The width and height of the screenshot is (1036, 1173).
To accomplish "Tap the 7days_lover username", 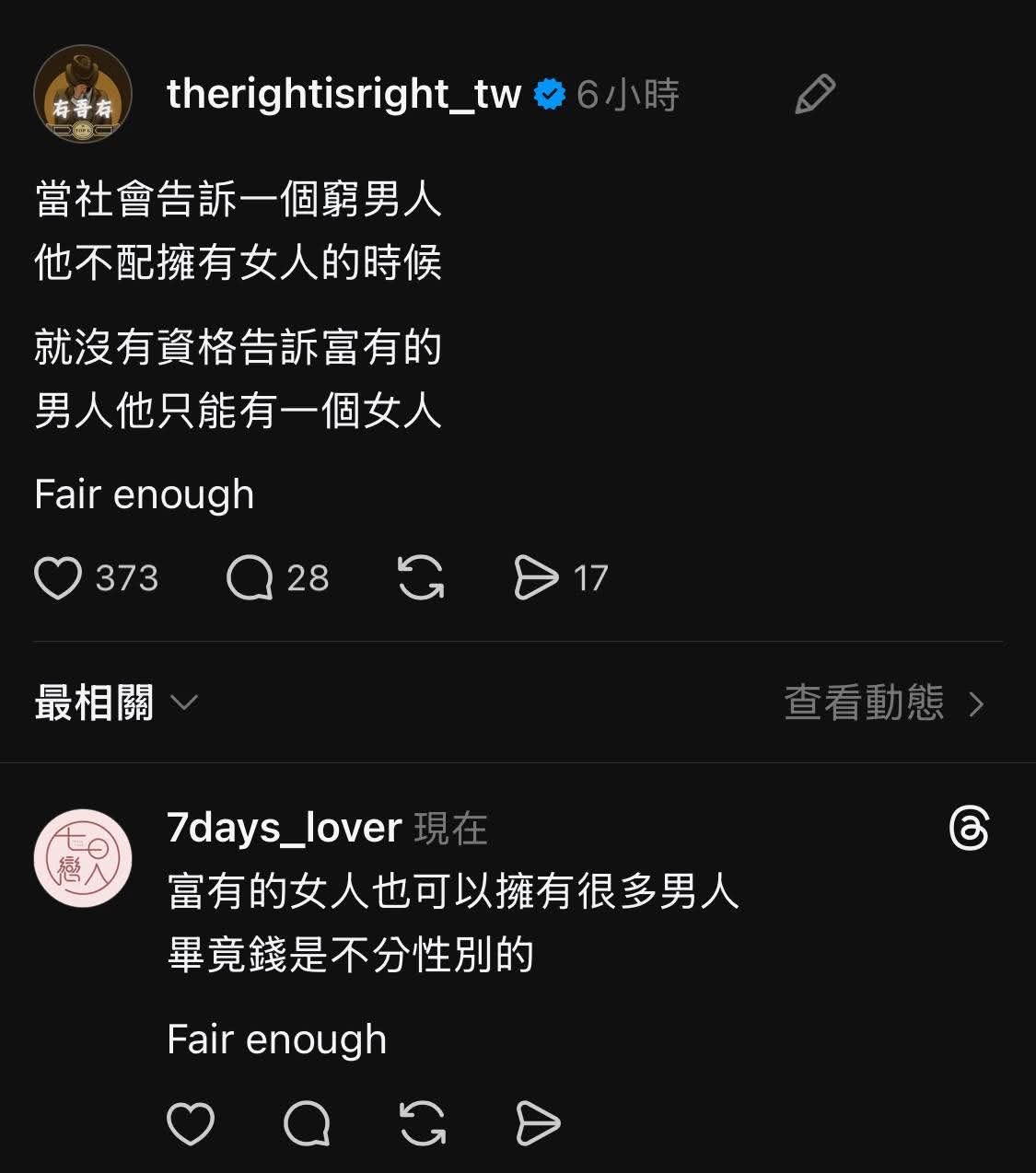I will [284, 828].
